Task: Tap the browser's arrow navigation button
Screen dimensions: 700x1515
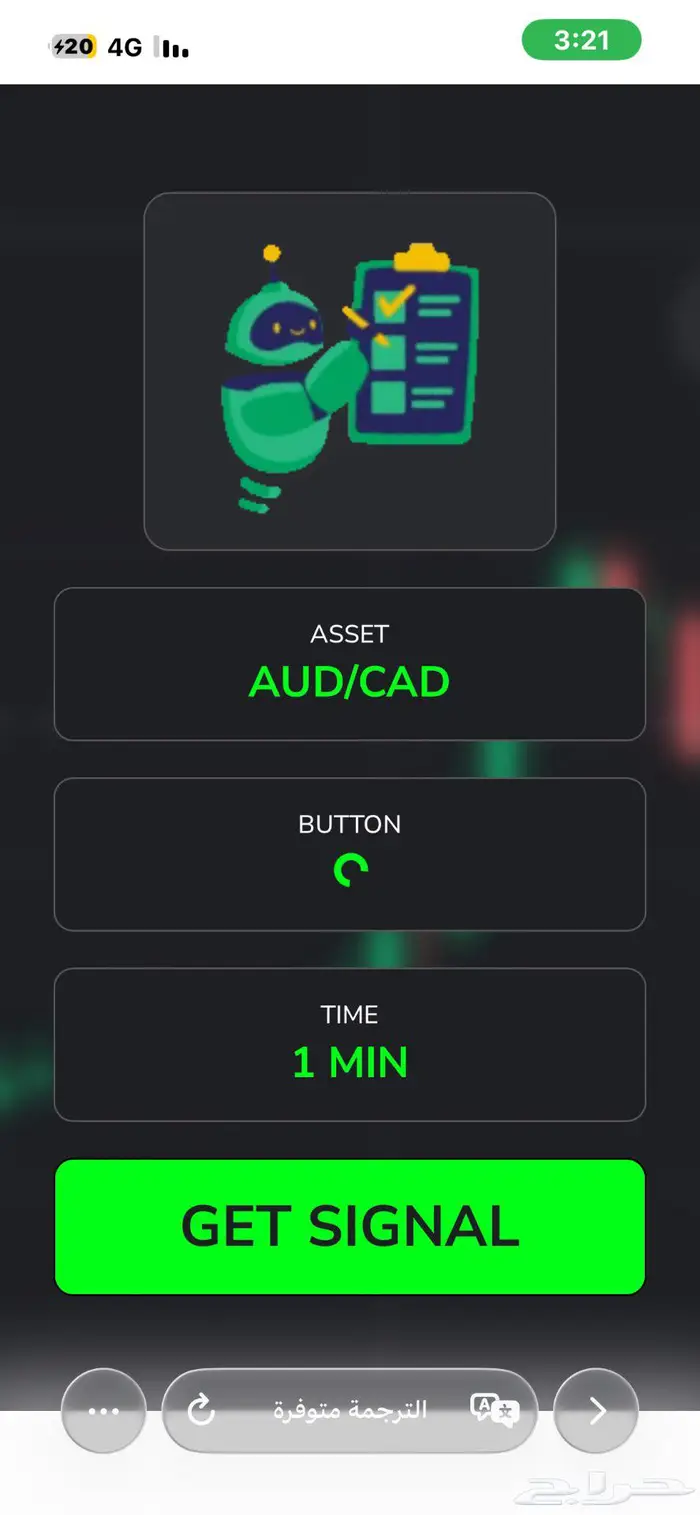Action: point(596,1411)
